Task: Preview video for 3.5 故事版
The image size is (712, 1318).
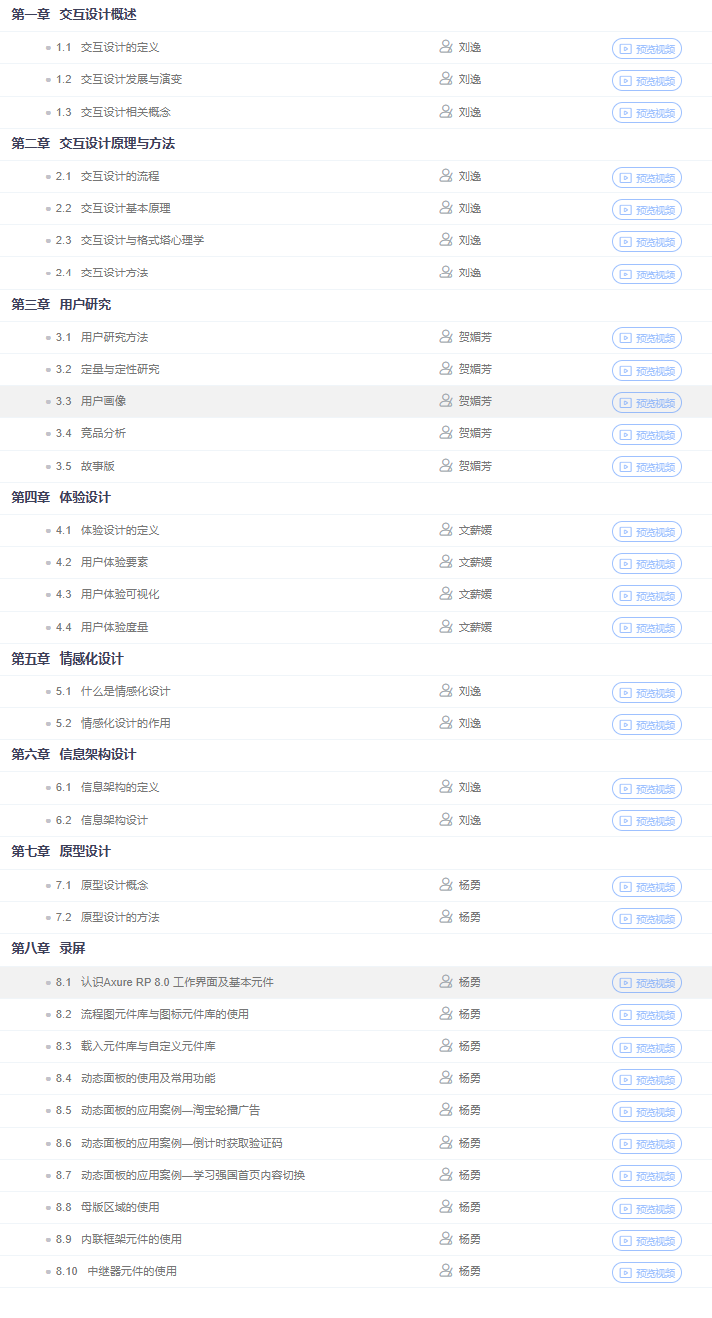Action: (x=647, y=466)
